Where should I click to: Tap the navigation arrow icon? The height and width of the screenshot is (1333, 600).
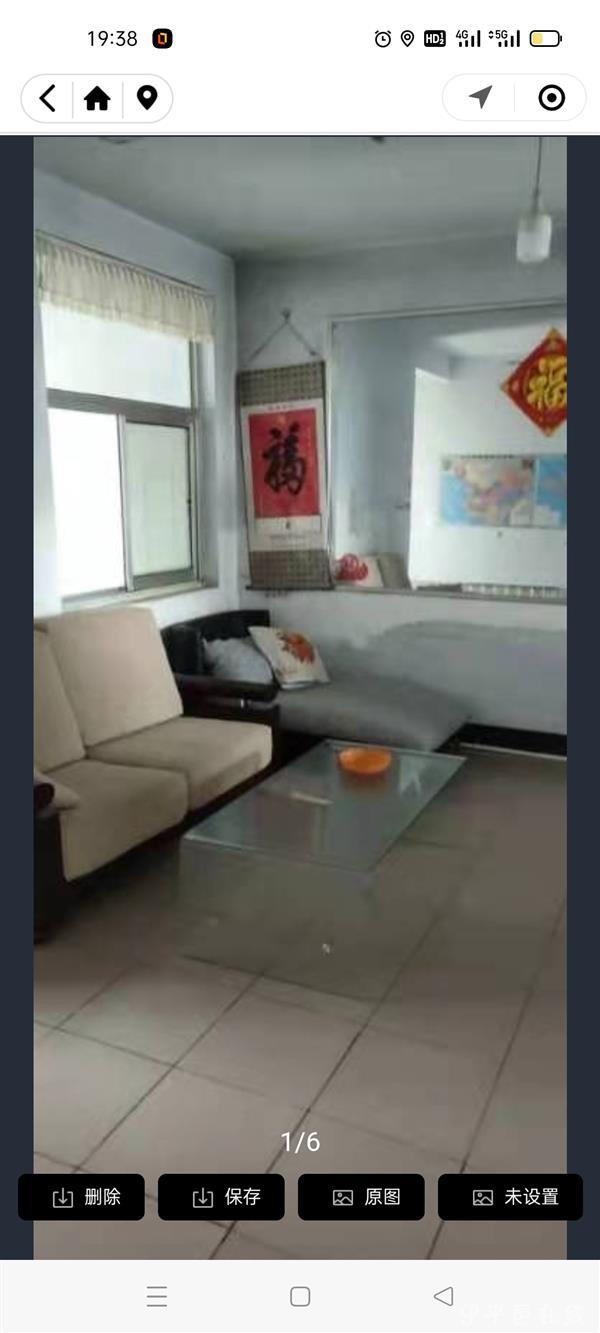point(481,97)
